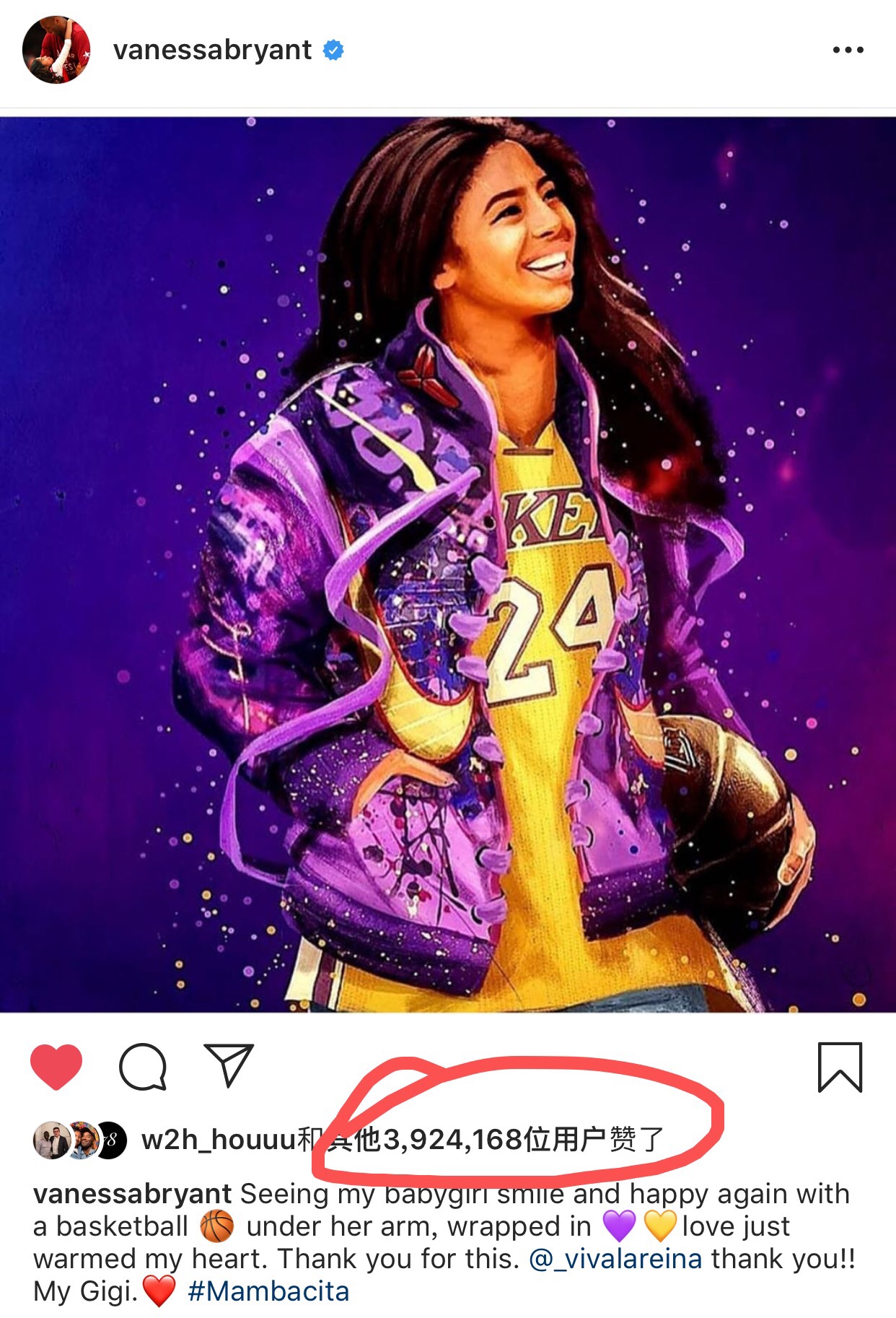Screen dimensions: 896x1318
Task: Open the @_vivalareina mention
Action: [x=615, y=1259]
